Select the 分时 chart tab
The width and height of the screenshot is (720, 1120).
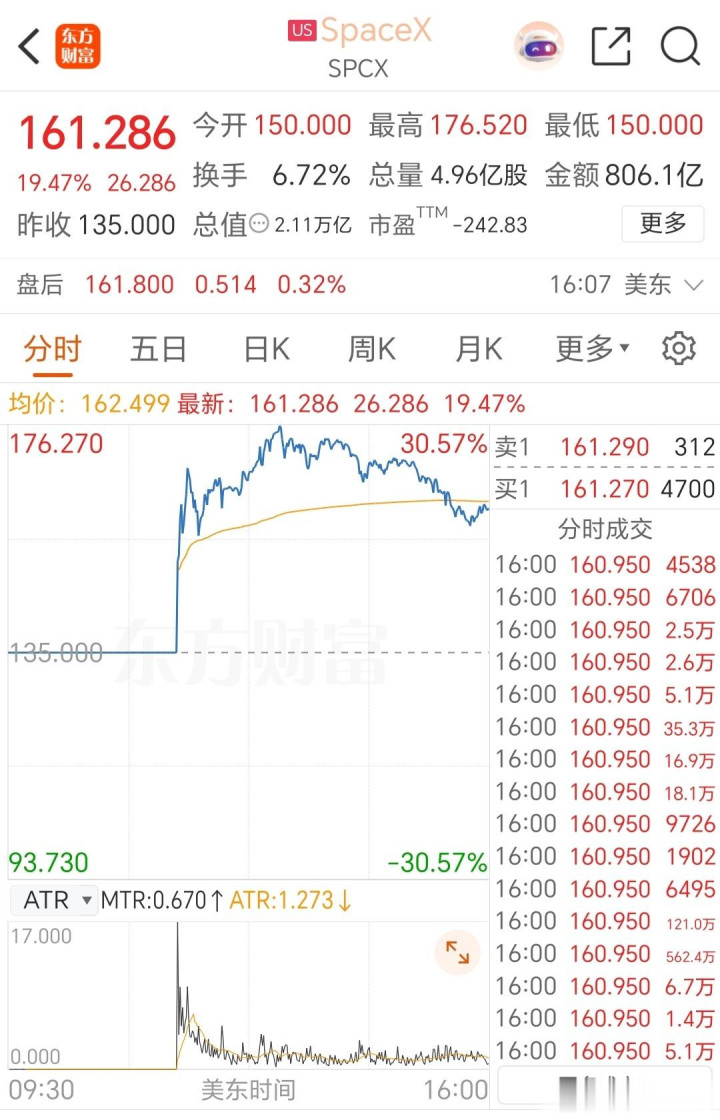click(x=53, y=350)
